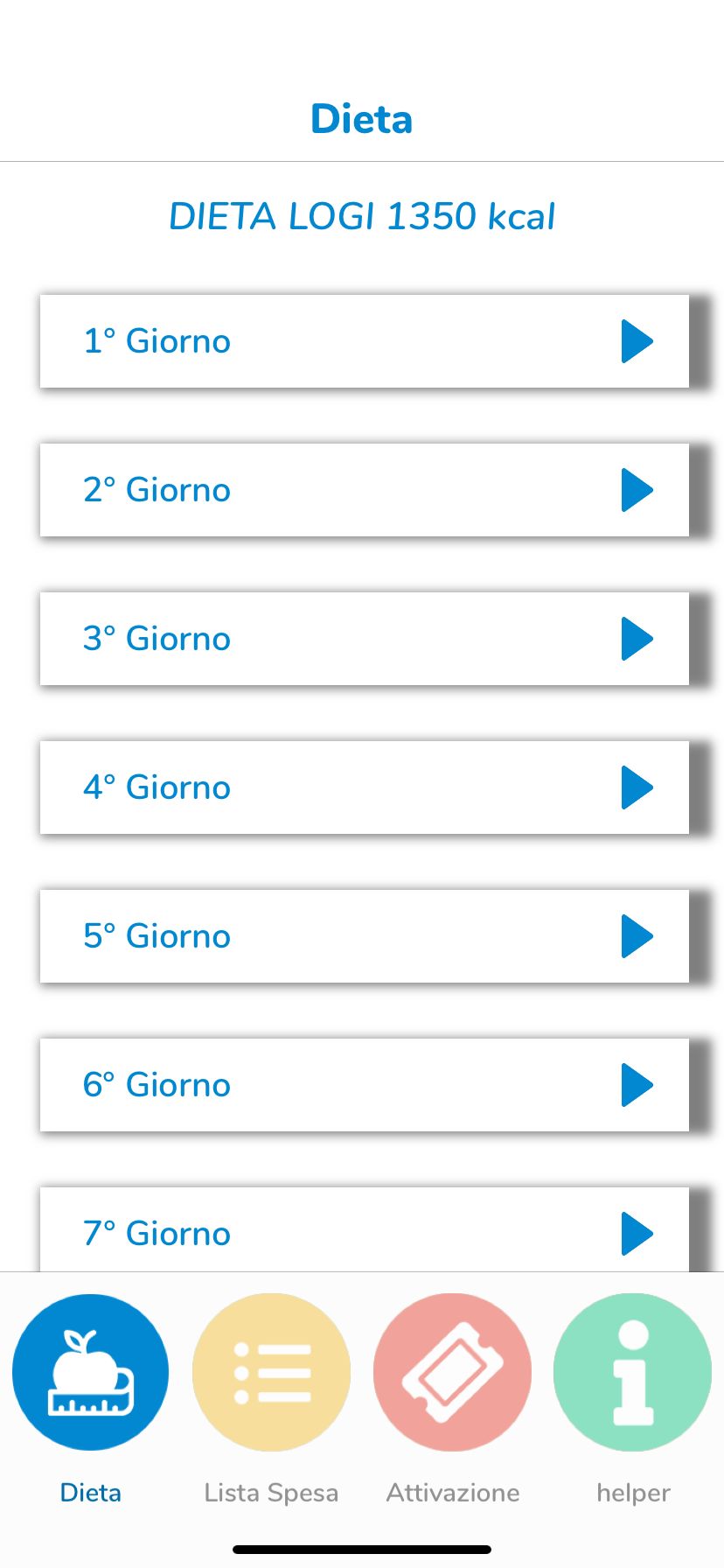
Task: Show the 6° Giorno plan
Action: (365, 1085)
